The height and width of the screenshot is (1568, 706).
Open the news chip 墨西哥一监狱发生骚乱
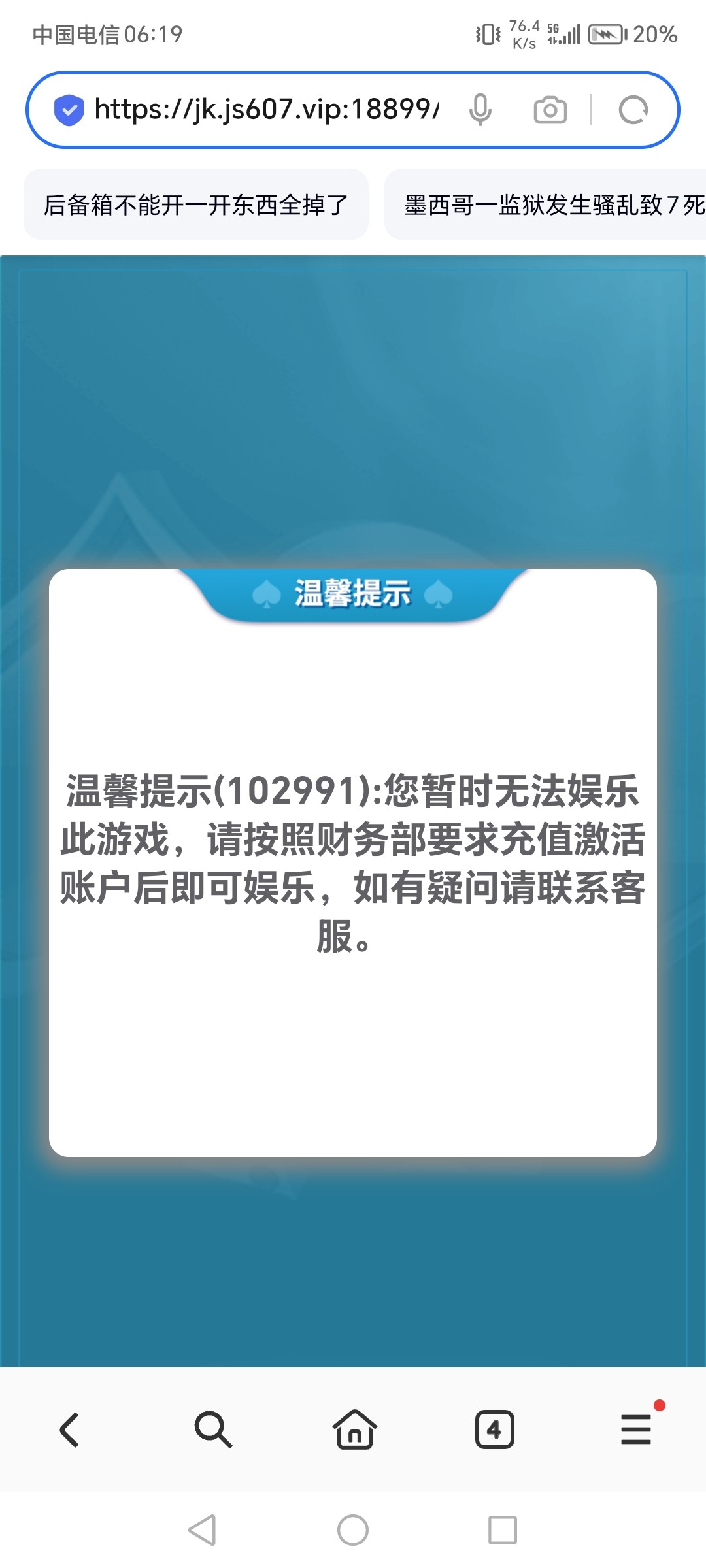pyautogui.click(x=549, y=204)
